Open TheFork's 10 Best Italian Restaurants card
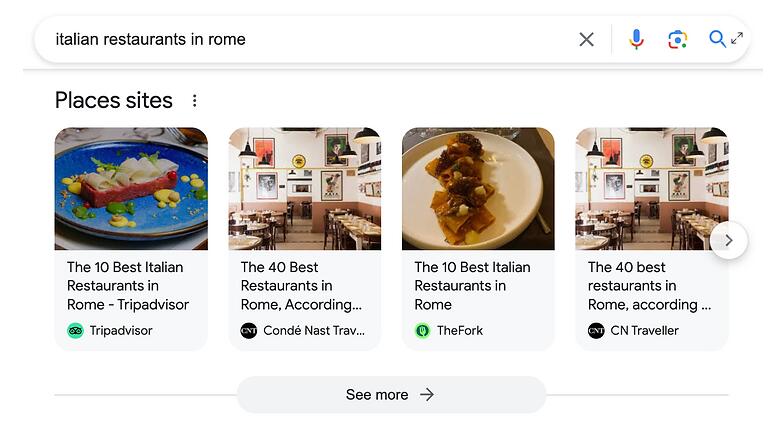 tap(478, 238)
